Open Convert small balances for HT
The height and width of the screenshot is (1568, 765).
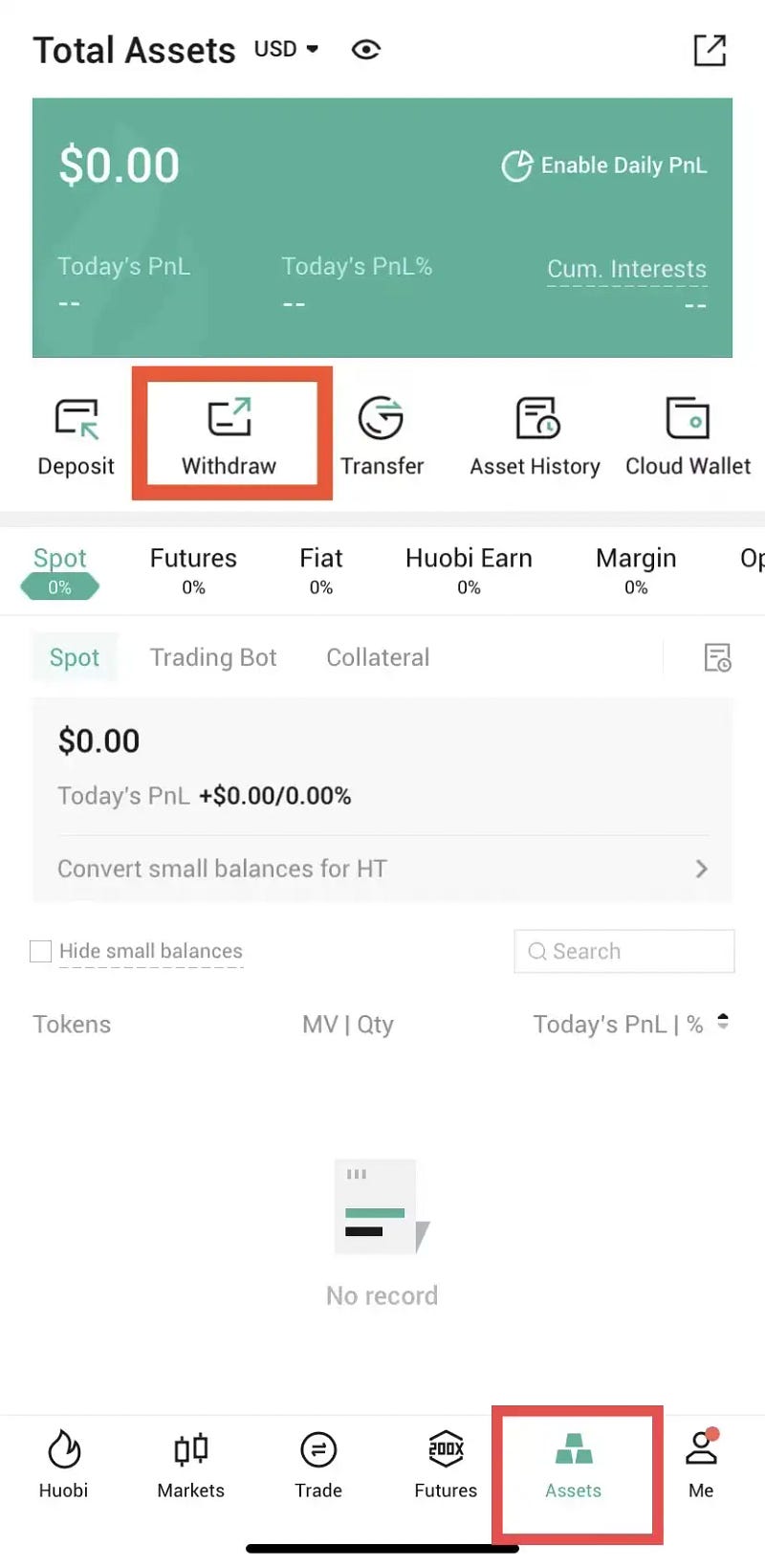(382, 869)
